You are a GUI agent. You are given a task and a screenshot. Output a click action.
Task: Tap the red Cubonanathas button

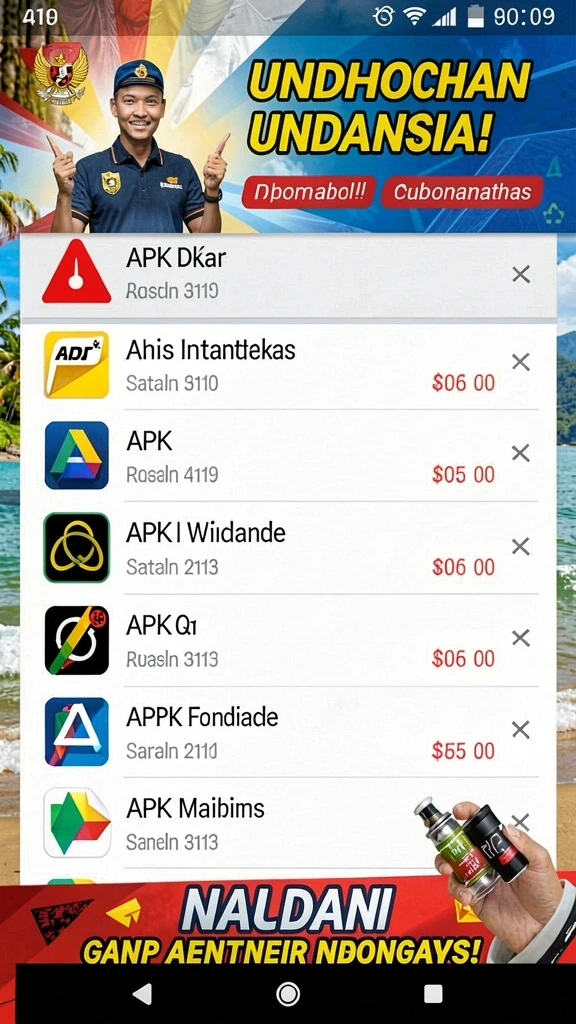[x=462, y=193]
